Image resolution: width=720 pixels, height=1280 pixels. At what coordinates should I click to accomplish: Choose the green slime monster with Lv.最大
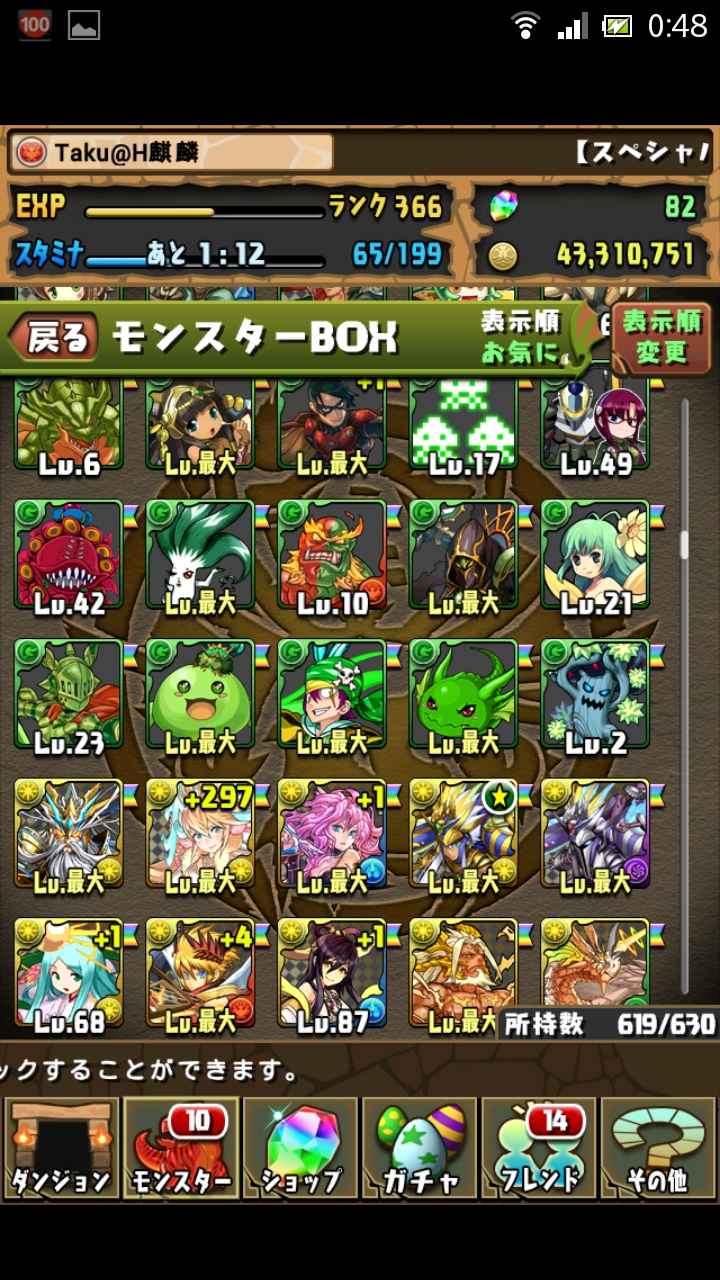pyautogui.click(x=200, y=696)
